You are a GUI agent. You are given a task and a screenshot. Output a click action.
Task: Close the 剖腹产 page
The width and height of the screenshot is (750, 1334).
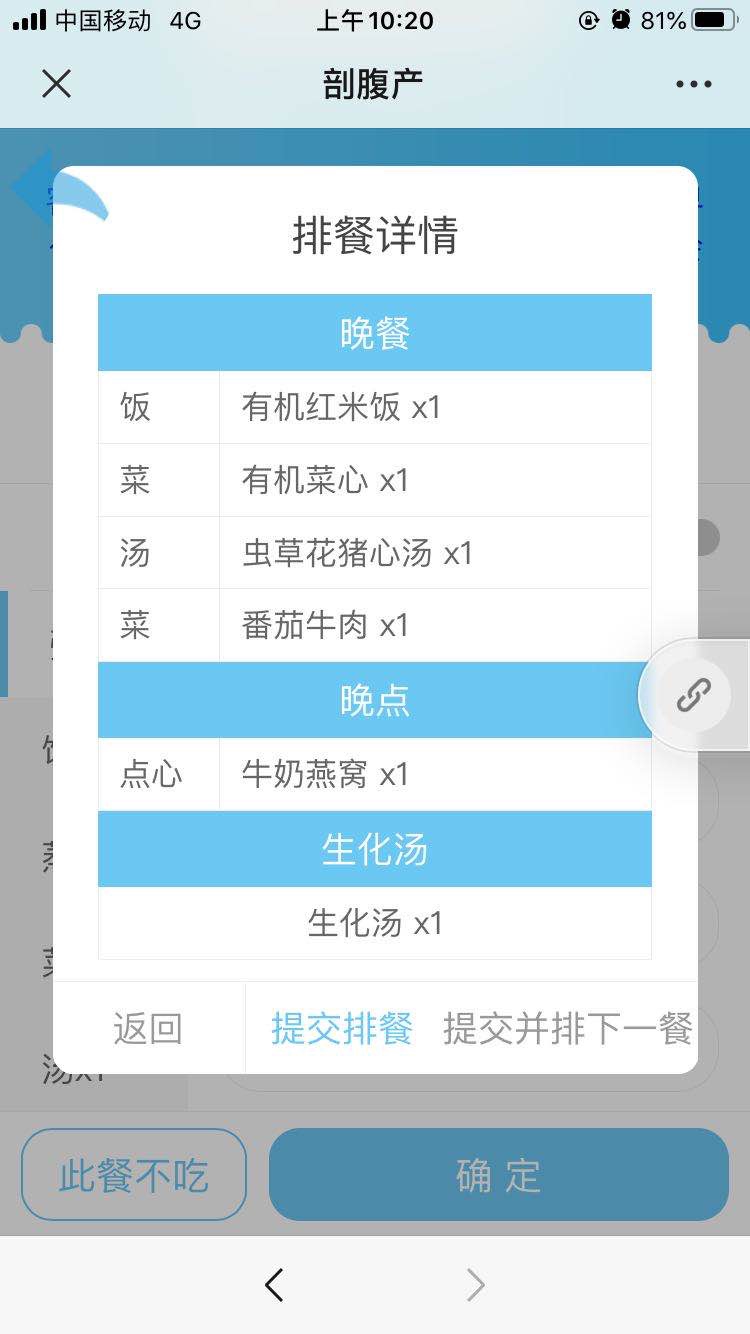(57, 84)
